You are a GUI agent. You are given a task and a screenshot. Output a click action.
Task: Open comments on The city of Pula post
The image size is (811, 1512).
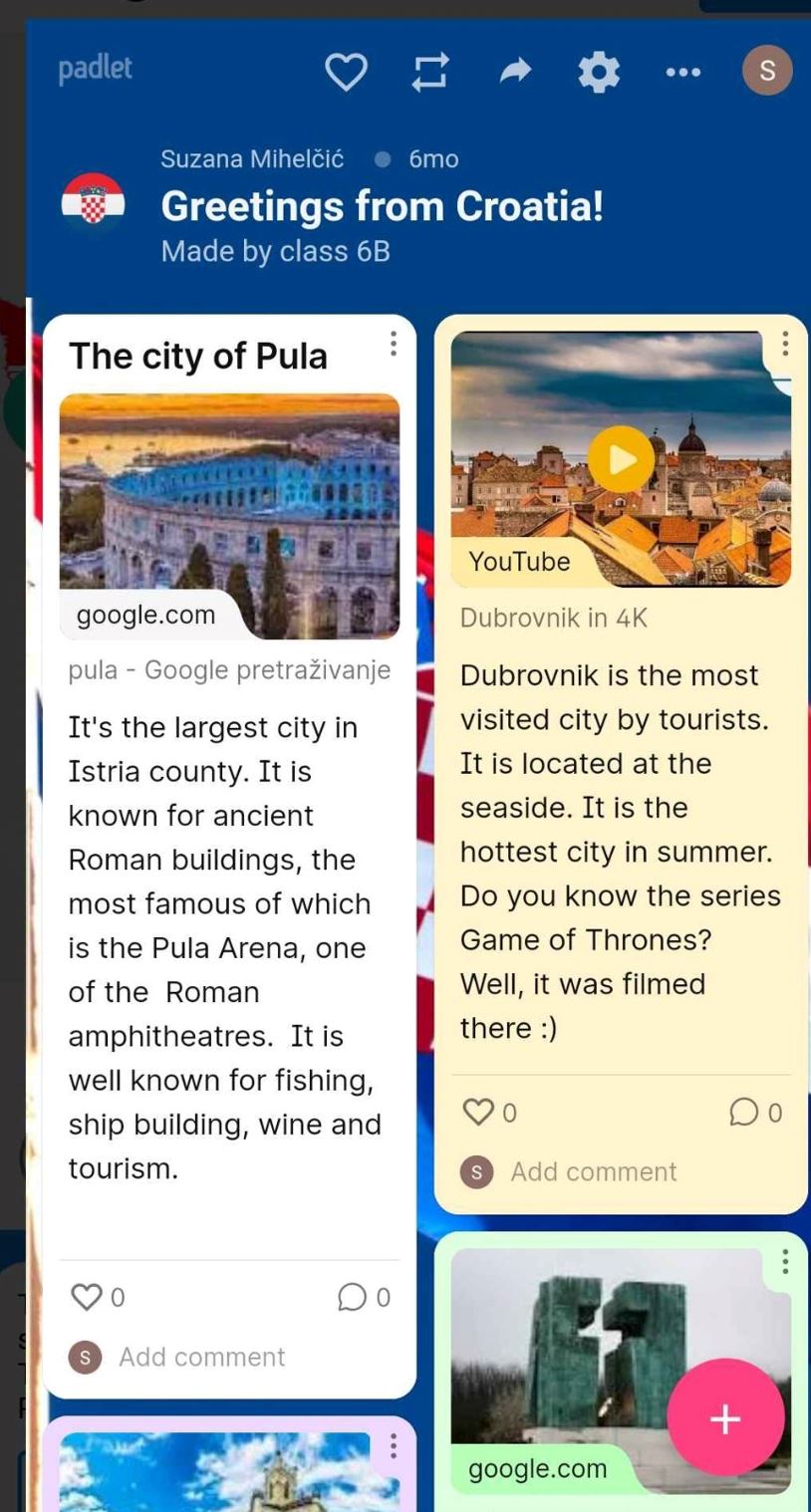(x=352, y=1297)
